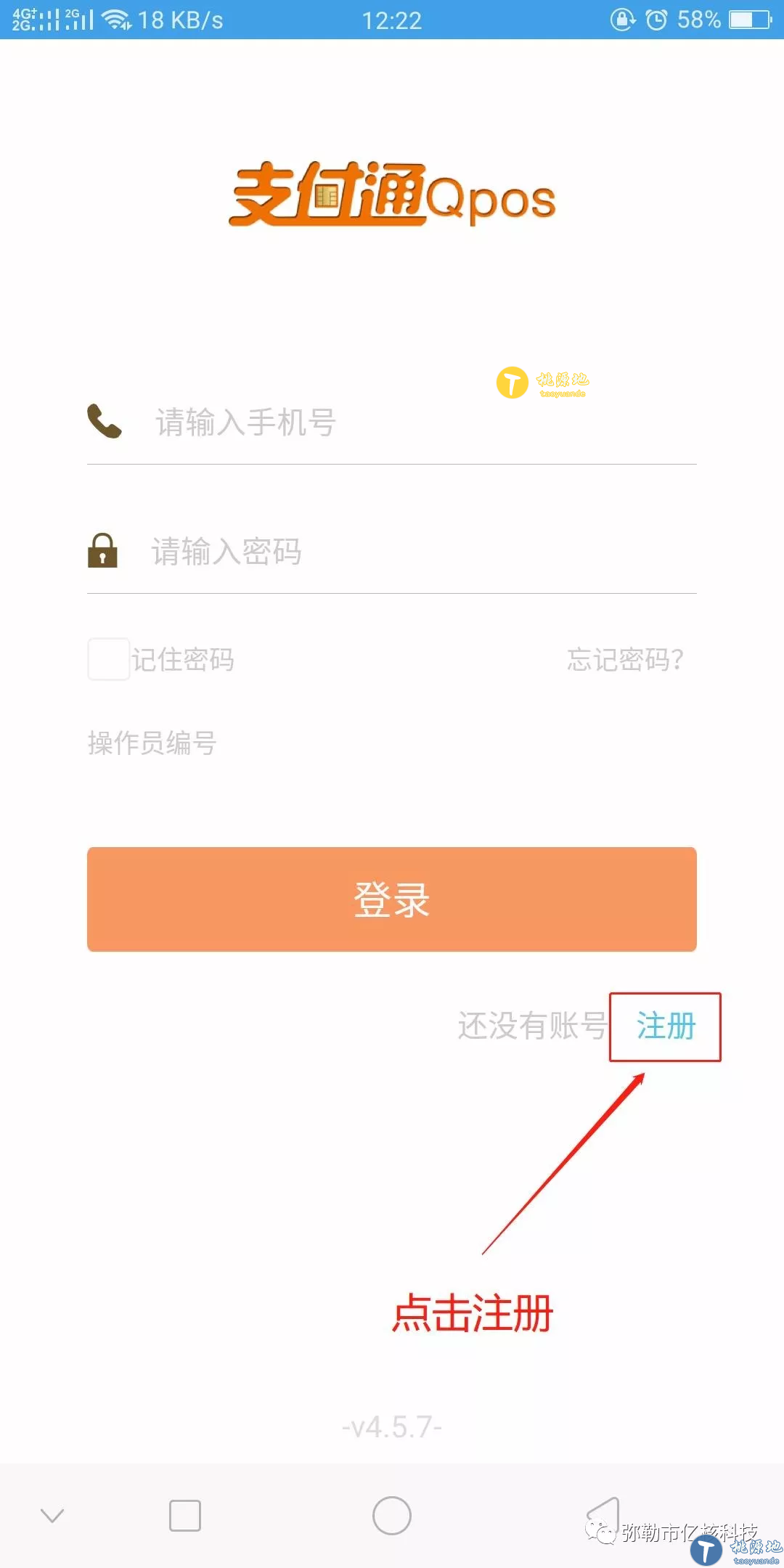Open the 注册 registration link
The image size is (784, 1568).
pos(666,1026)
